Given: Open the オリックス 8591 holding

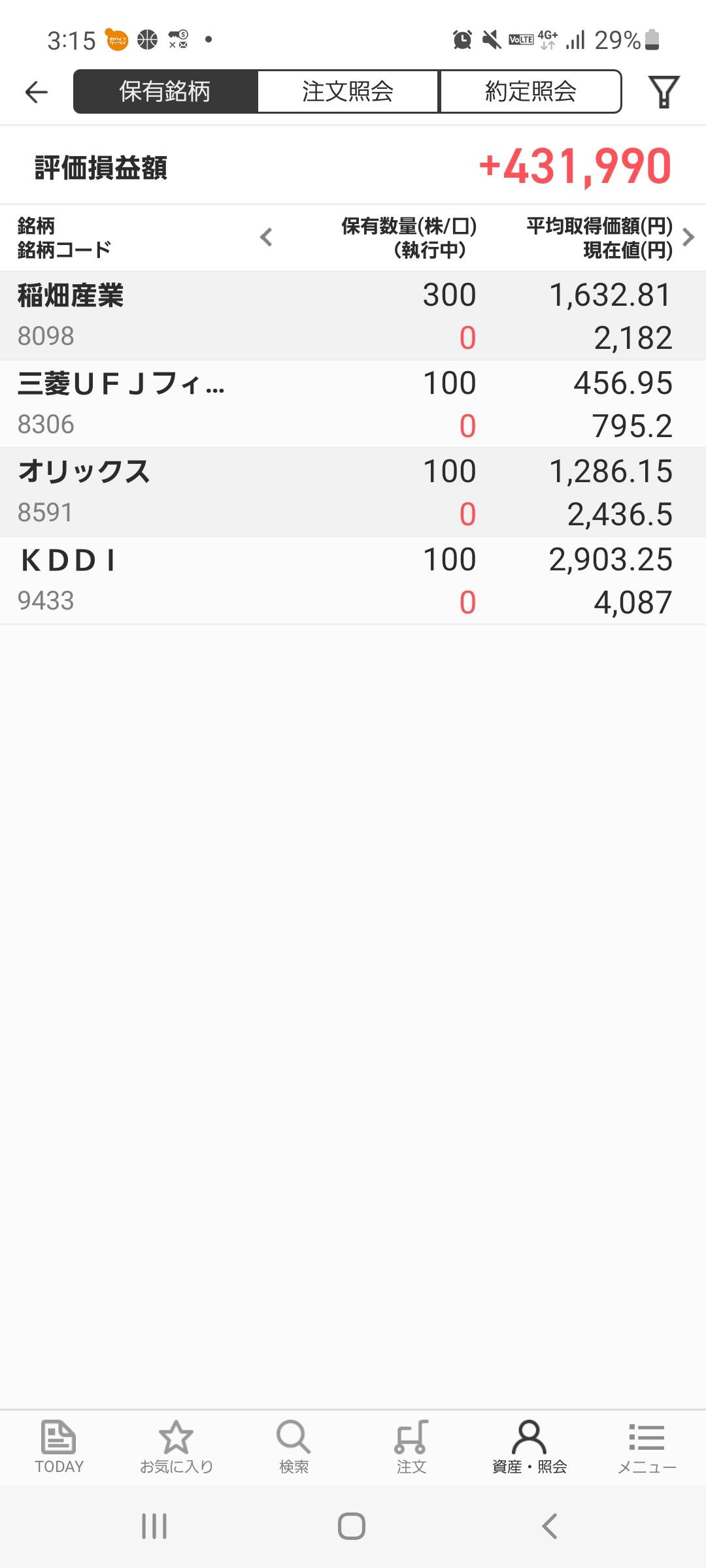Looking at the screenshot, I should (x=353, y=493).
